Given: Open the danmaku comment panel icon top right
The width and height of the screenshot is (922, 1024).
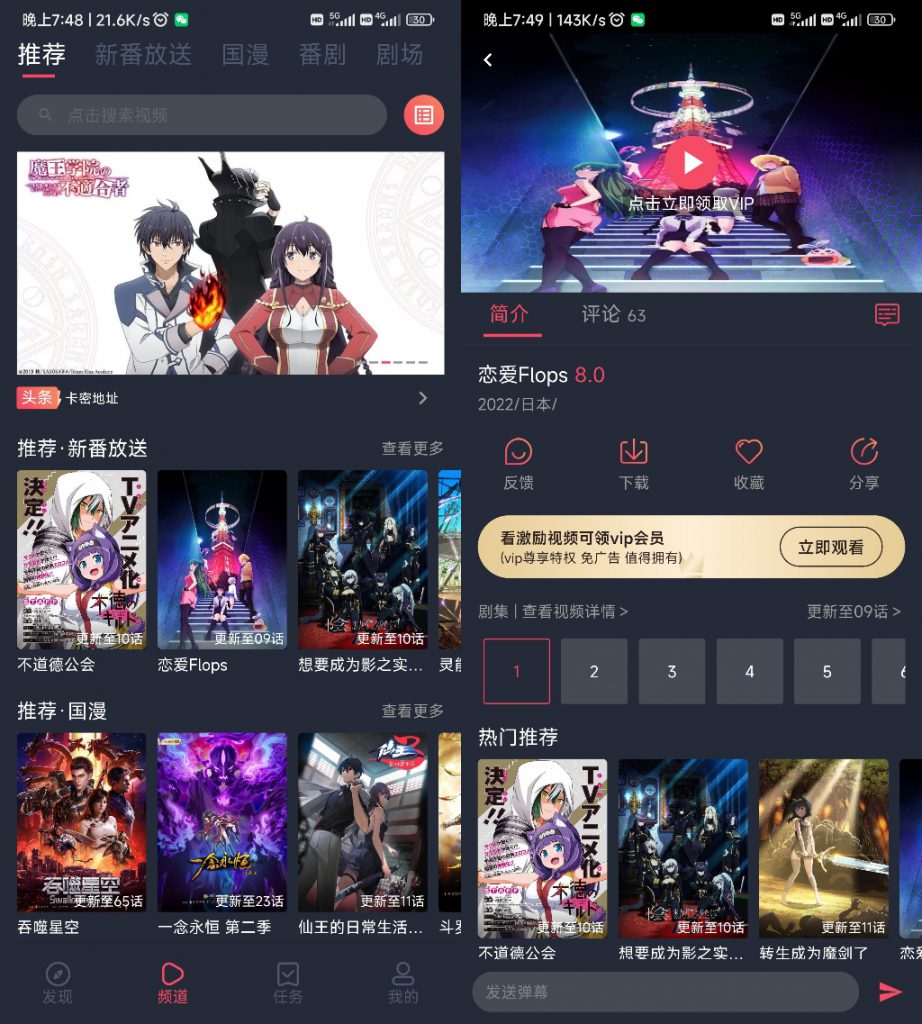Looking at the screenshot, I should 886,316.
